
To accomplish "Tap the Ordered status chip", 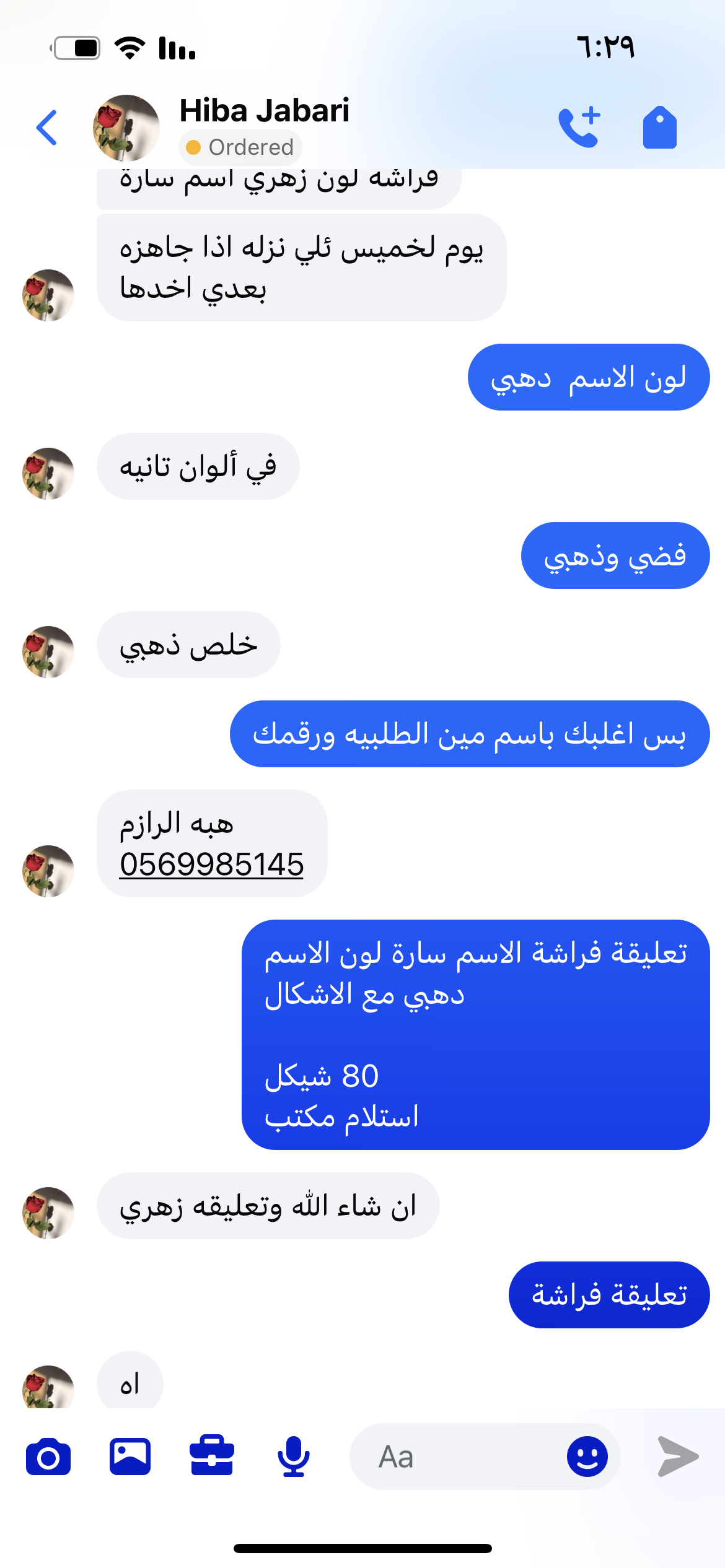I will (240, 147).
